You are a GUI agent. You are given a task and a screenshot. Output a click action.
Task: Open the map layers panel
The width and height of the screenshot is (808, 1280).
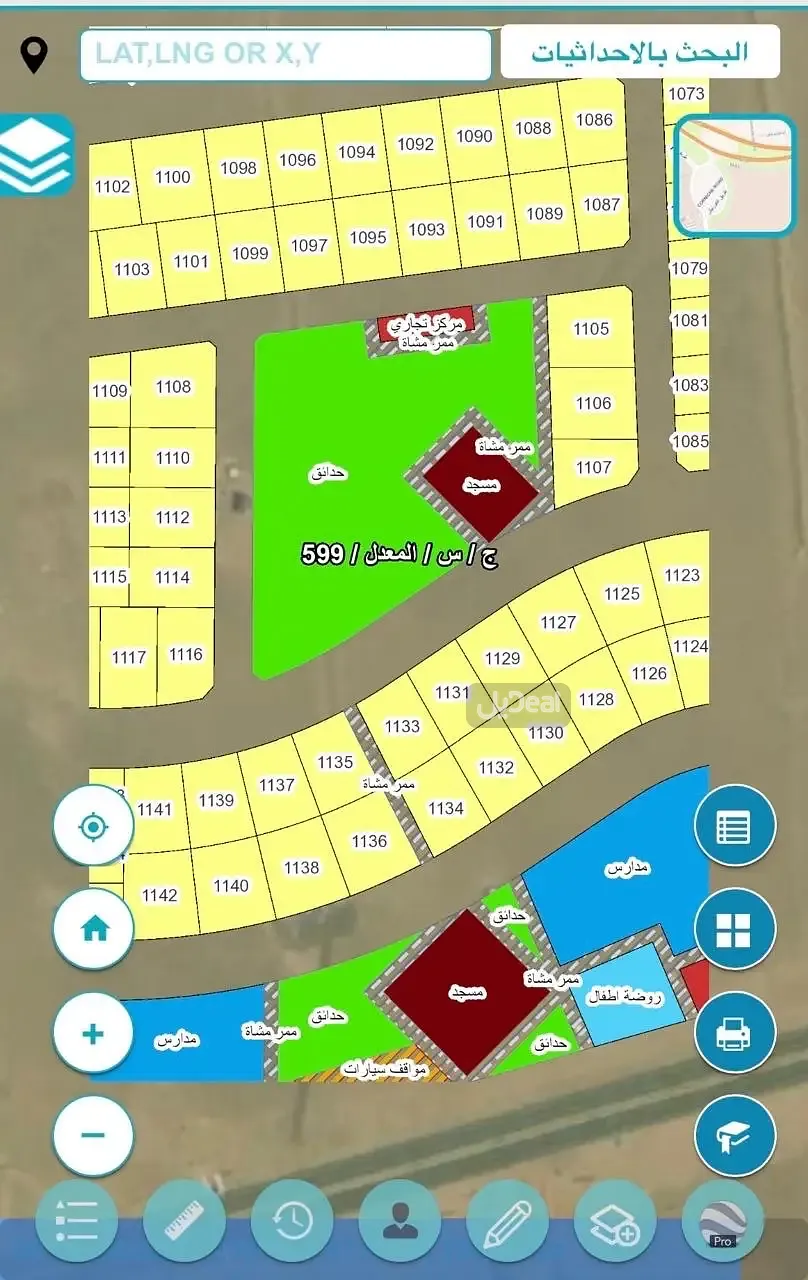pos(36,155)
